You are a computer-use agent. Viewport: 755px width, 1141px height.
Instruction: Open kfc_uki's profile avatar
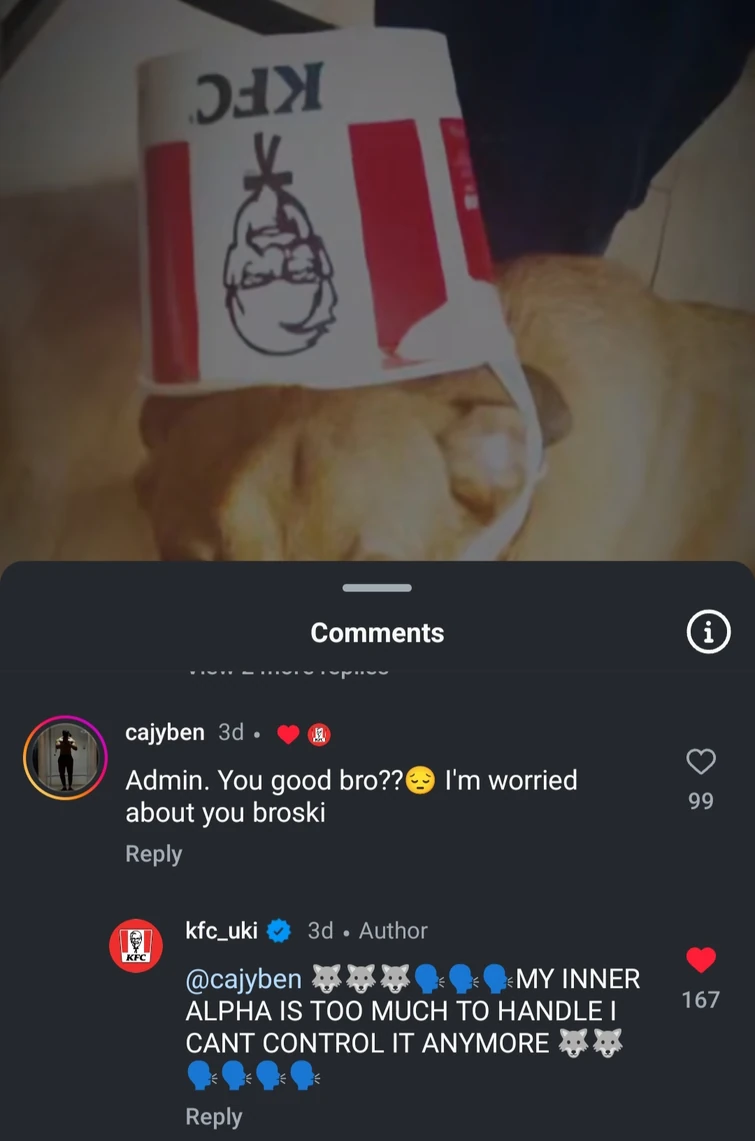(x=135, y=945)
